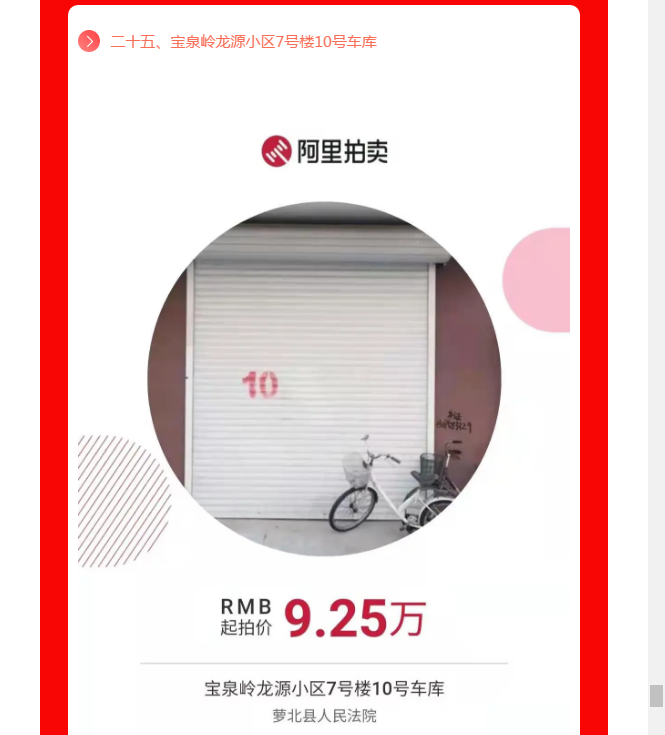Open the 9.25万 garage auction card
This screenshot has height=735, width=665.
click(323, 420)
